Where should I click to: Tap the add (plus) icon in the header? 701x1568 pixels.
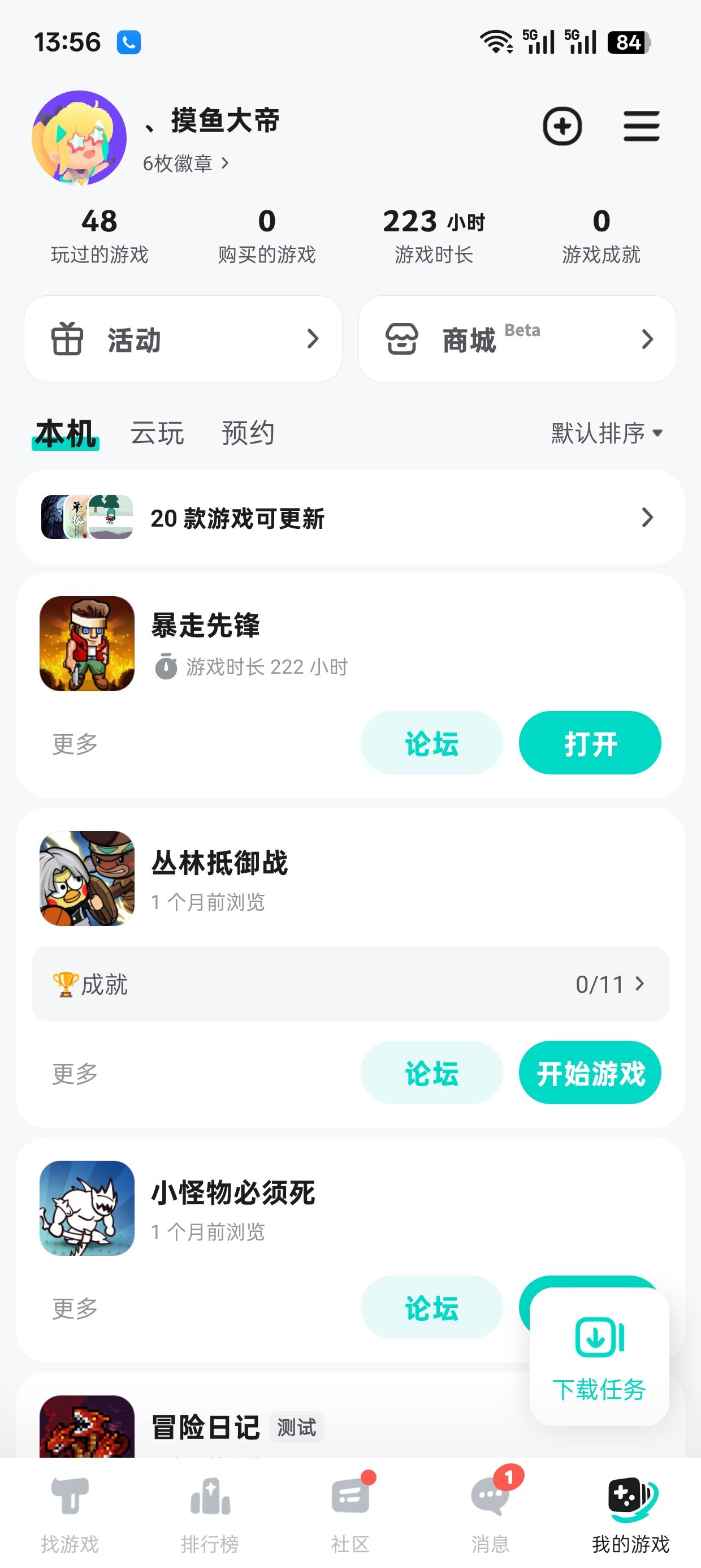point(562,127)
